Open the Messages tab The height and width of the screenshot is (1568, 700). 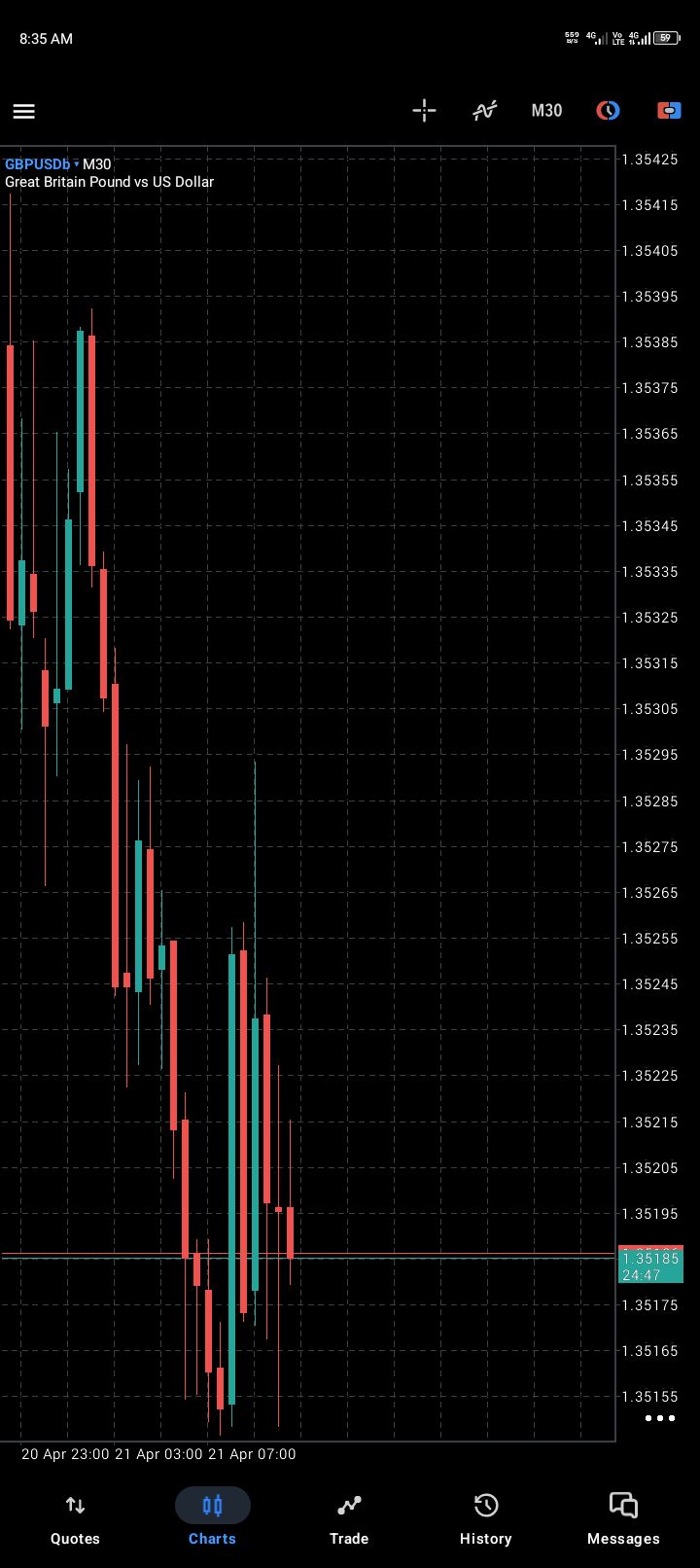[x=623, y=1518]
